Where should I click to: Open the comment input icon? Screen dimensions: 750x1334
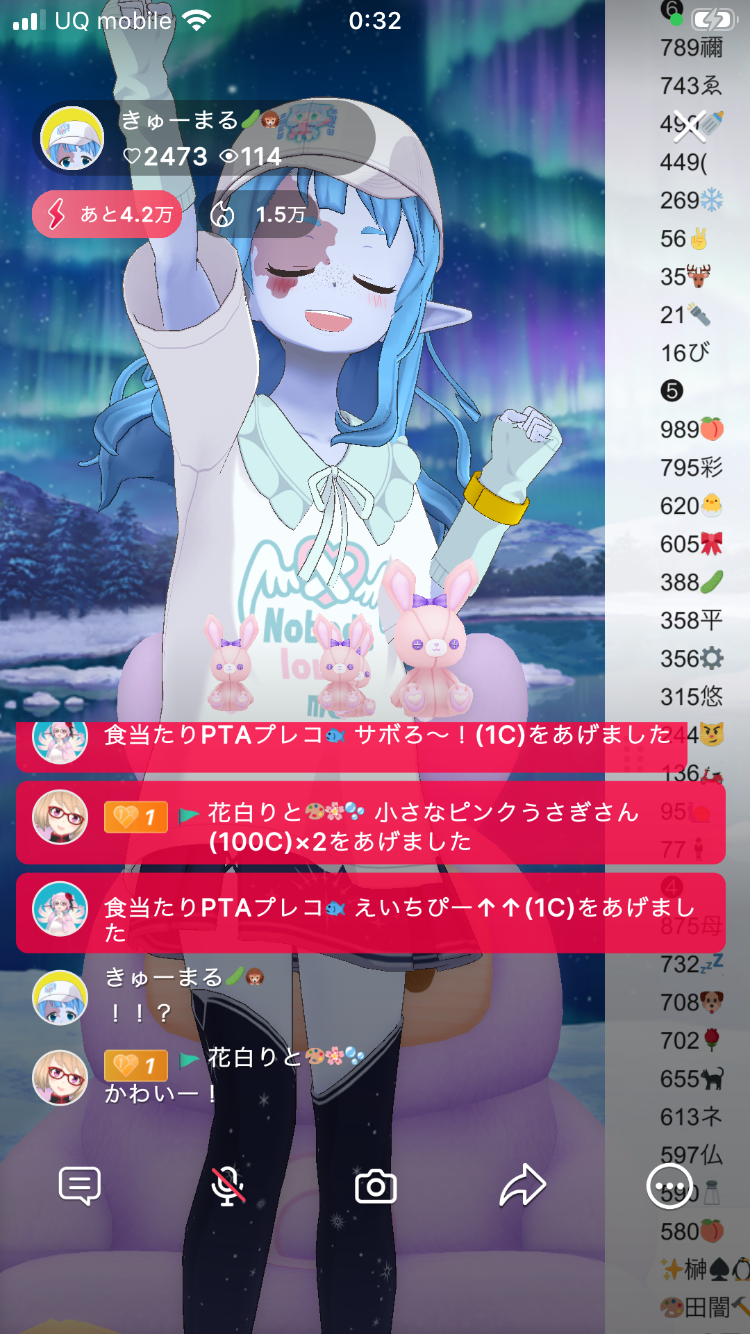pyautogui.click(x=80, y=1186)
